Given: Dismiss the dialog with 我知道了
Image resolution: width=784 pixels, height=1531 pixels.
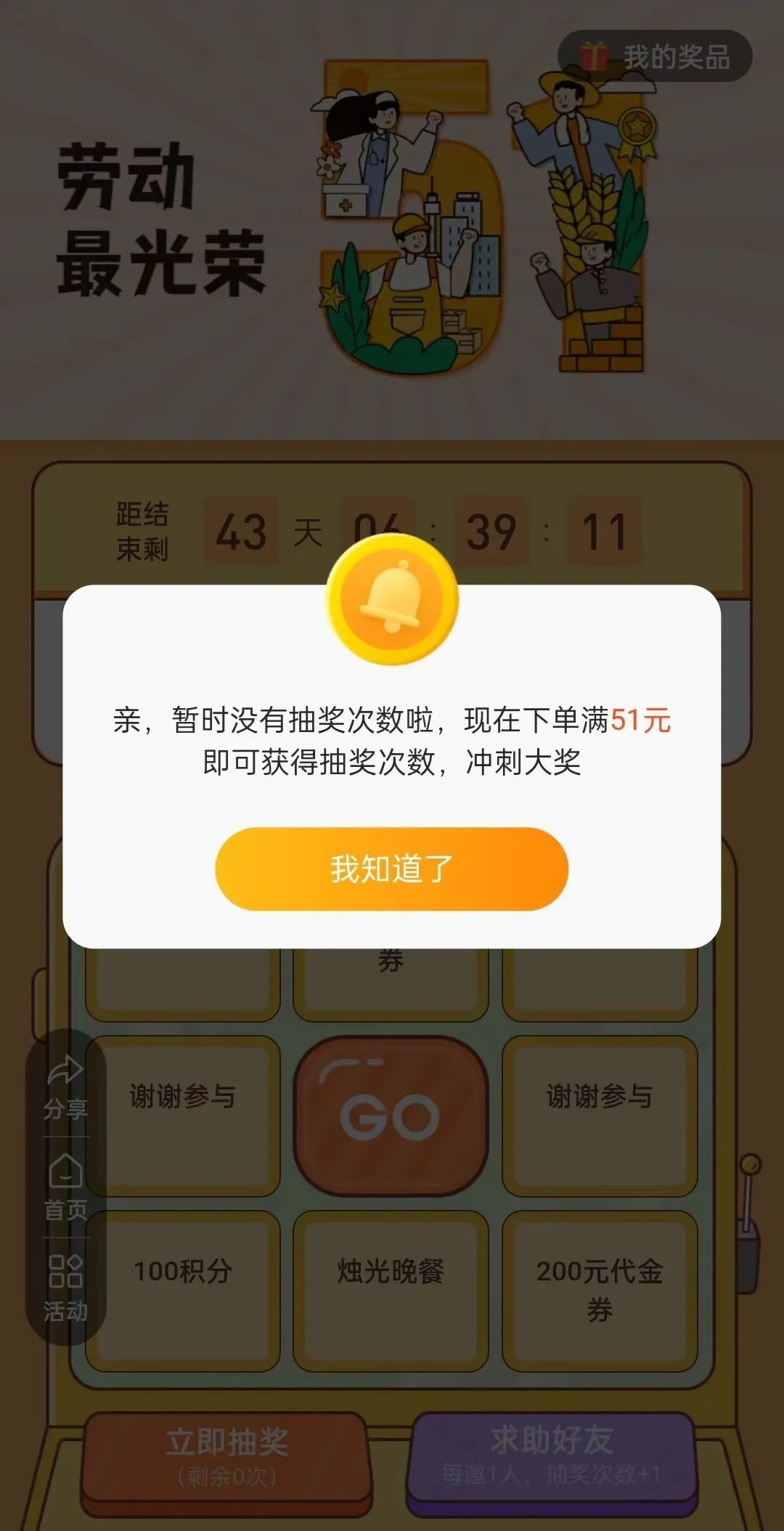Looking at the screenshot, I should (391, 869).
